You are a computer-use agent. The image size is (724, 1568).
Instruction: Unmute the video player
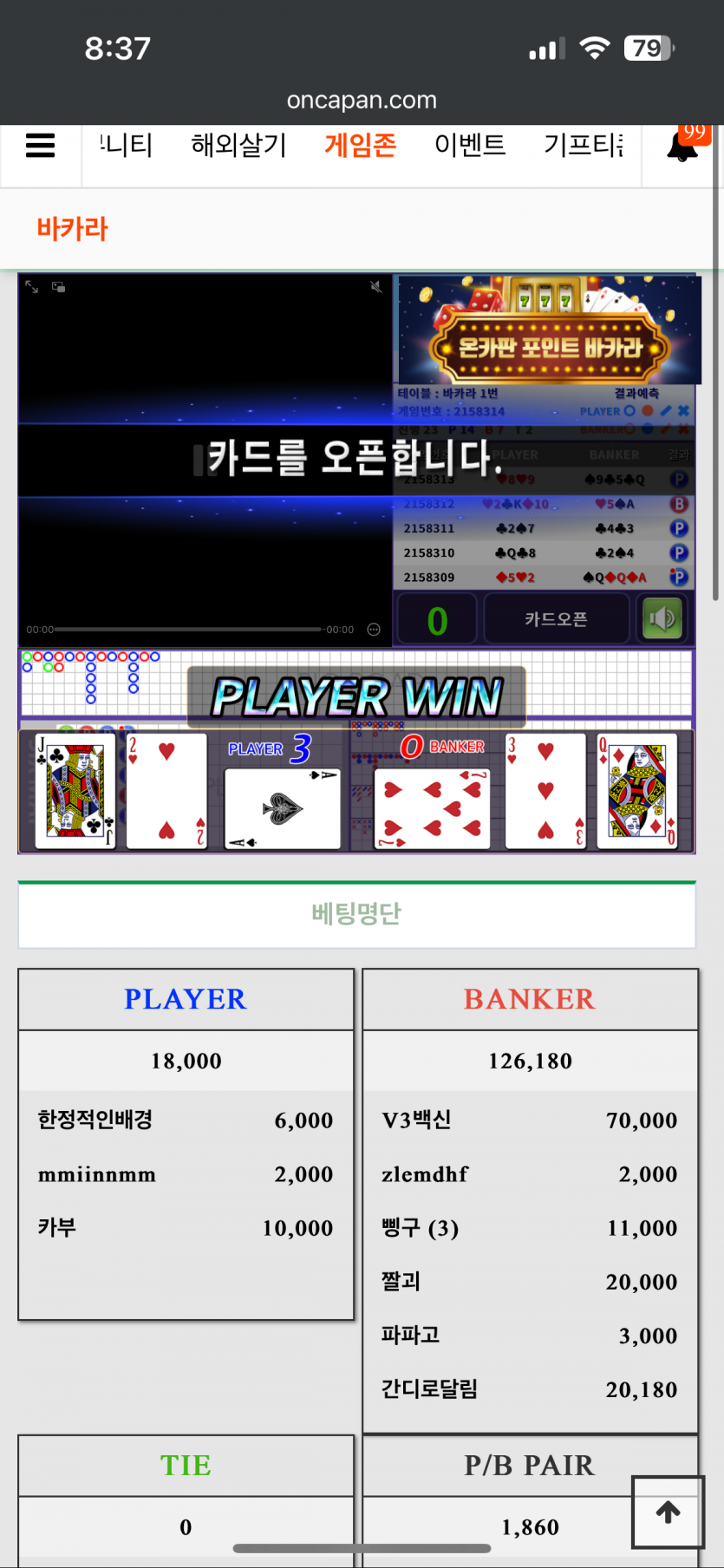[376, 287]
